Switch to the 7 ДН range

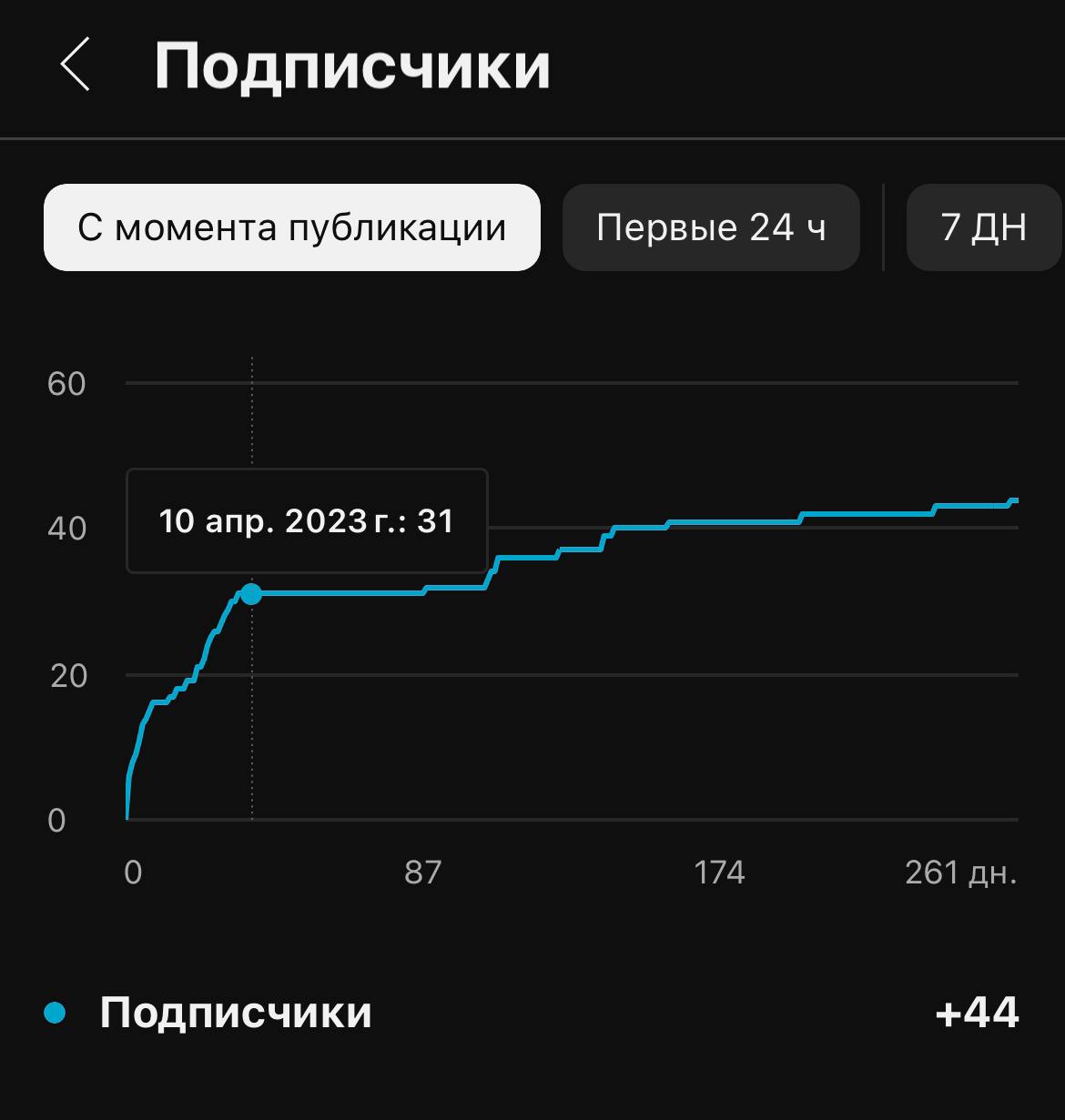point(983,227)
